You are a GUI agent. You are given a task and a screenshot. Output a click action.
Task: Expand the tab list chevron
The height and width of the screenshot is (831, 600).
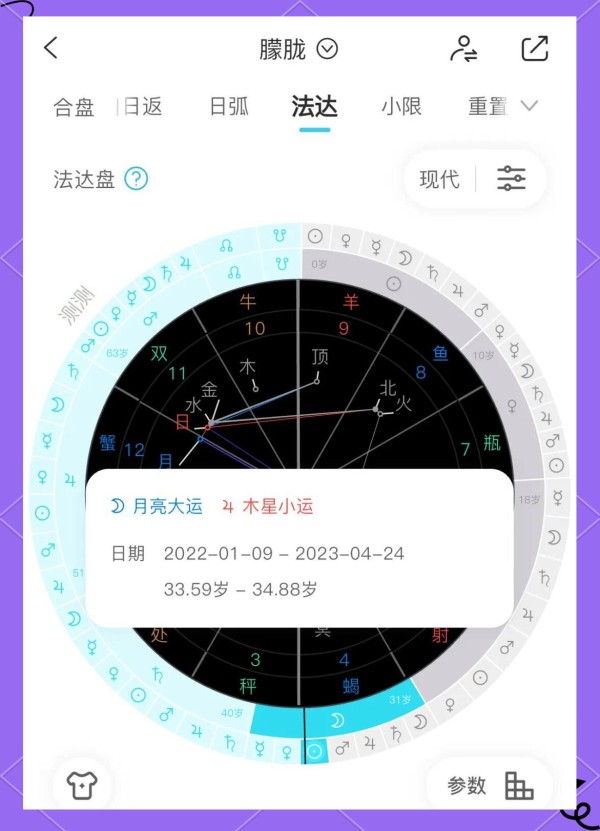[530, 106]
